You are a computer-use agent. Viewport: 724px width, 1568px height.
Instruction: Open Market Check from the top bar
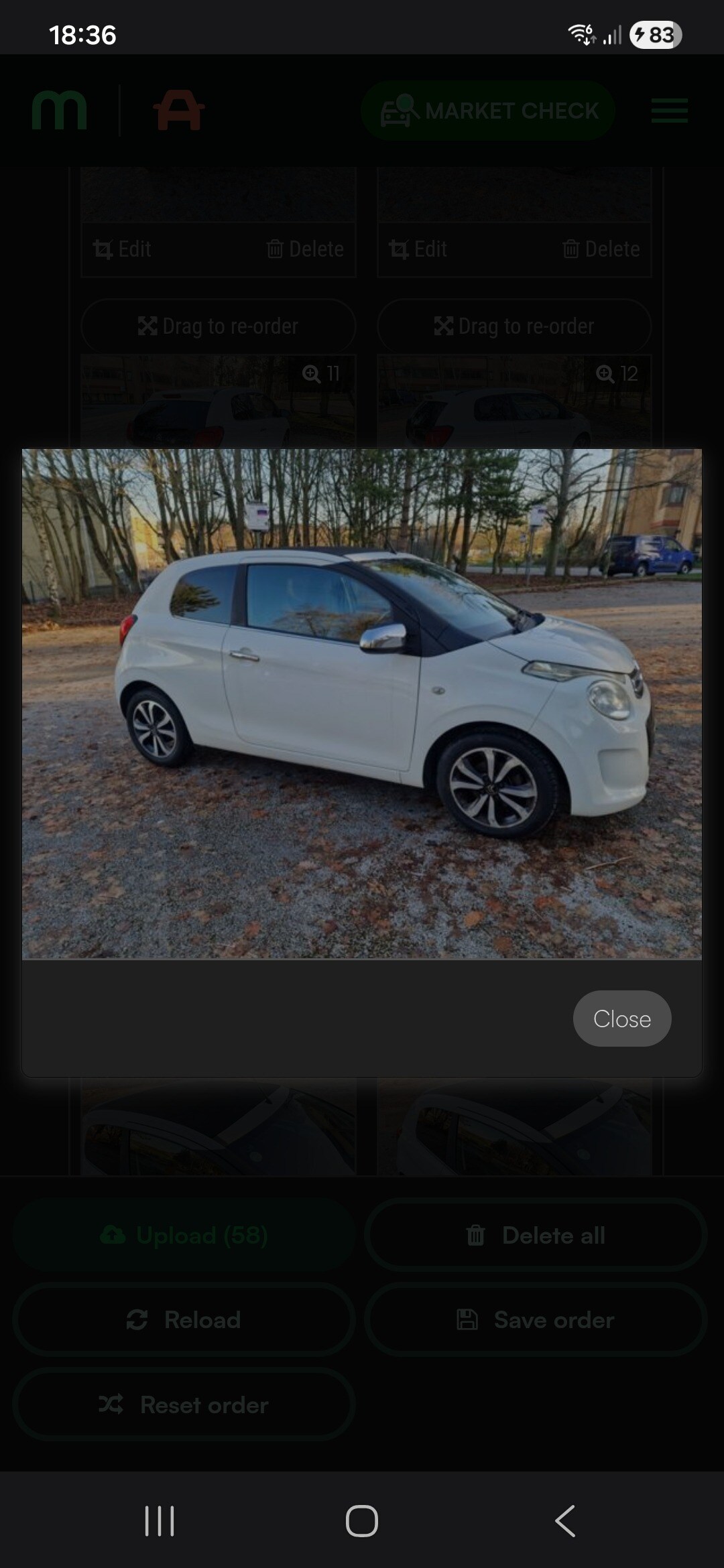tap(488, 111)
